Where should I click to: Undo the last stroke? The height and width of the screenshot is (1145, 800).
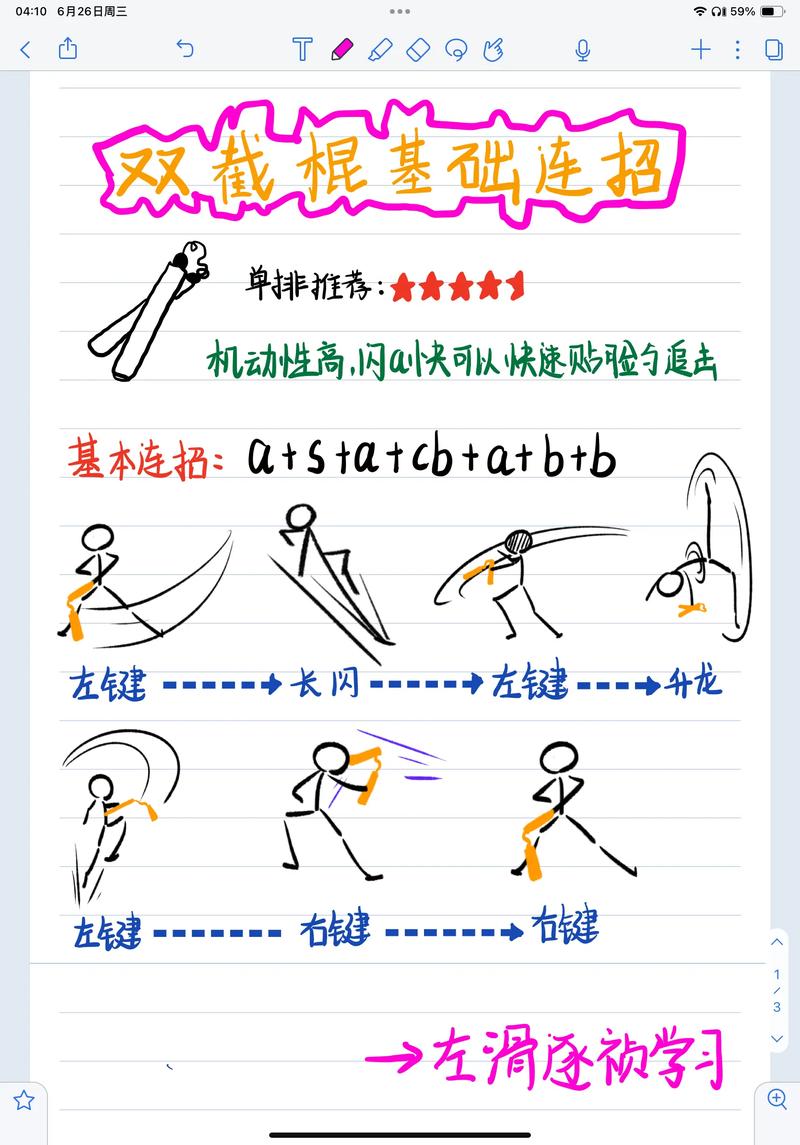pos(184,48)
